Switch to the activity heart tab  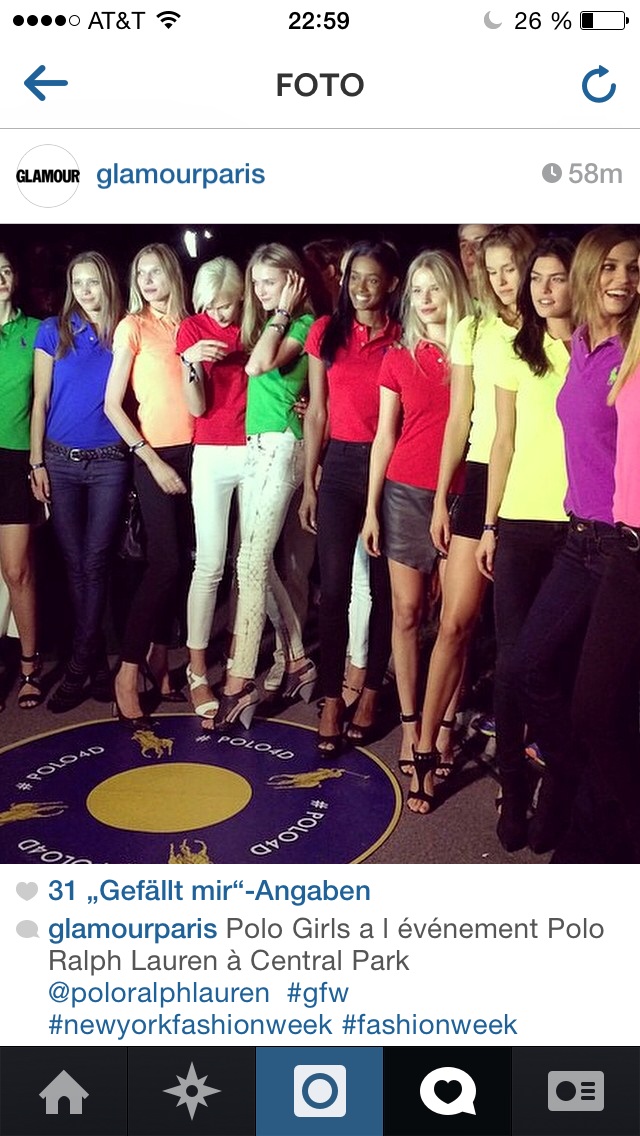coord(448,1091)
